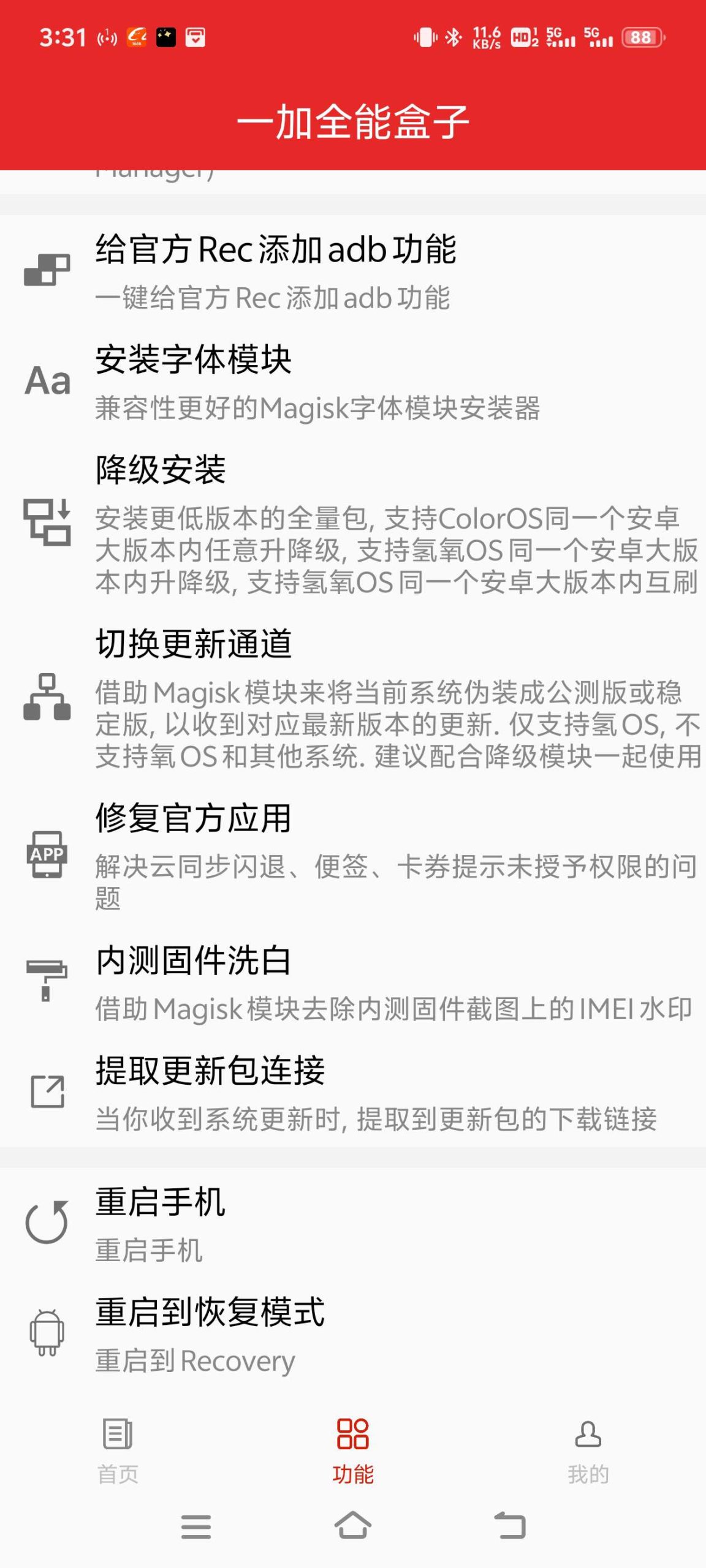Open 切换更新通道 option

pyautogui.click(x=353, y=696)
